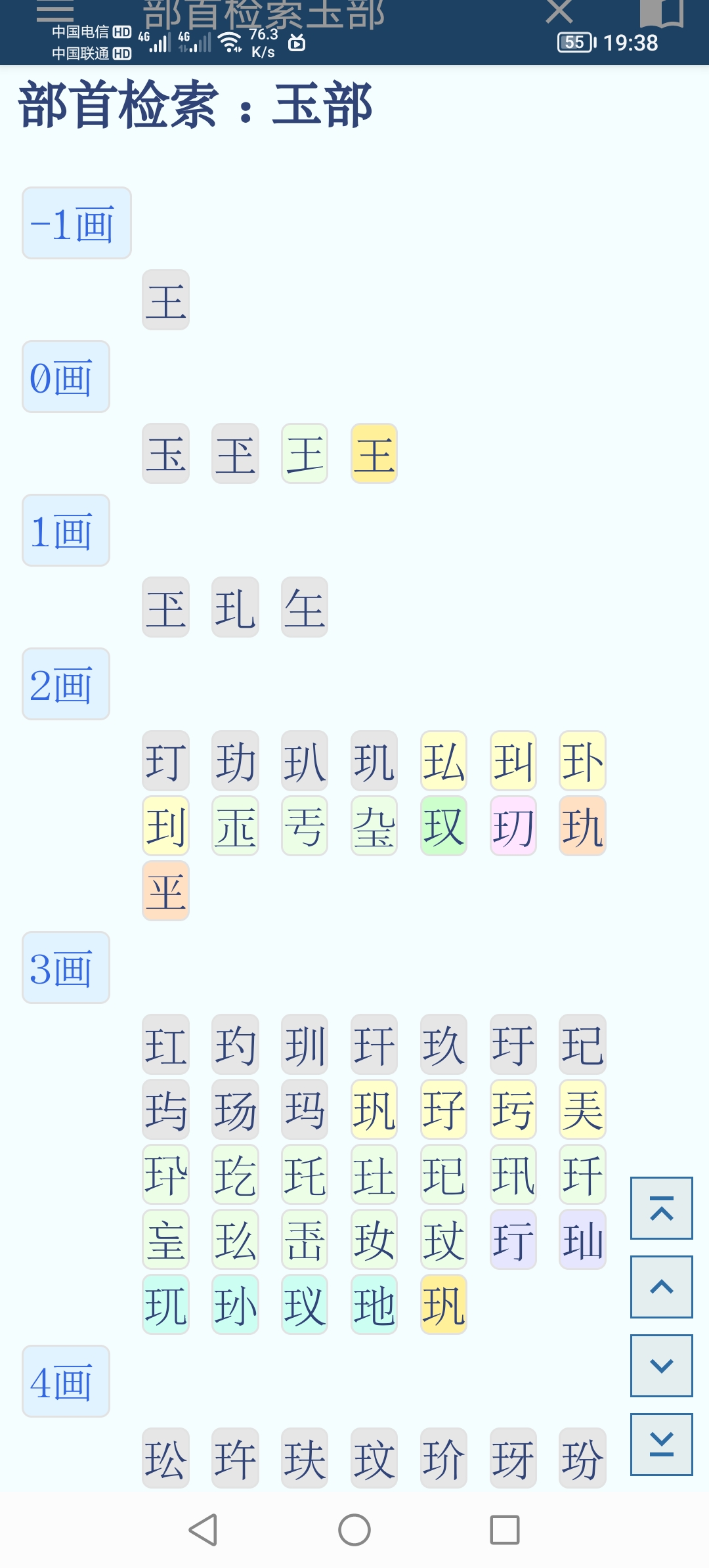
Task: Open character 玖 in the 3画 group
Action: [x=444, y=1045]
